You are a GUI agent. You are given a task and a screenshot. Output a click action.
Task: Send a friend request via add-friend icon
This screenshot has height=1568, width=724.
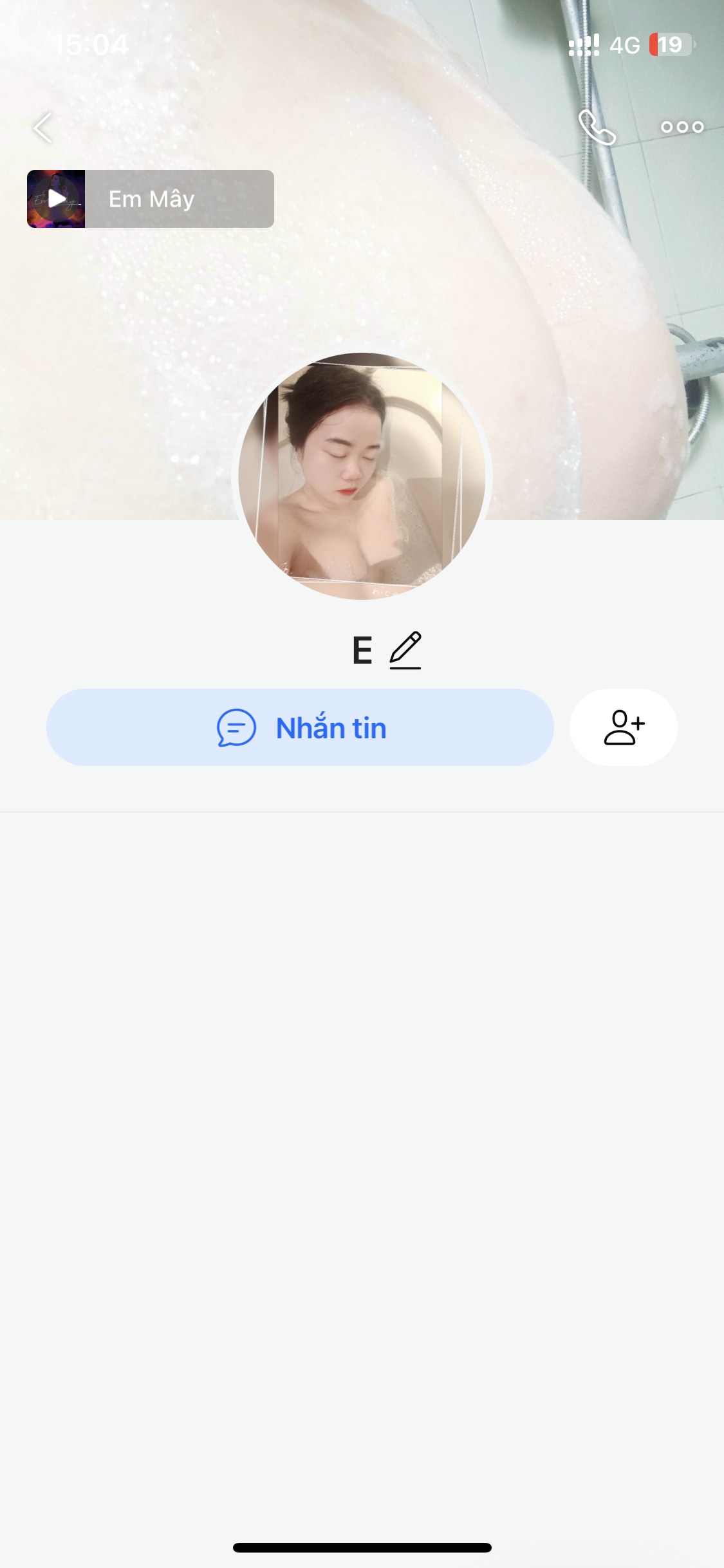click(623, 727)
